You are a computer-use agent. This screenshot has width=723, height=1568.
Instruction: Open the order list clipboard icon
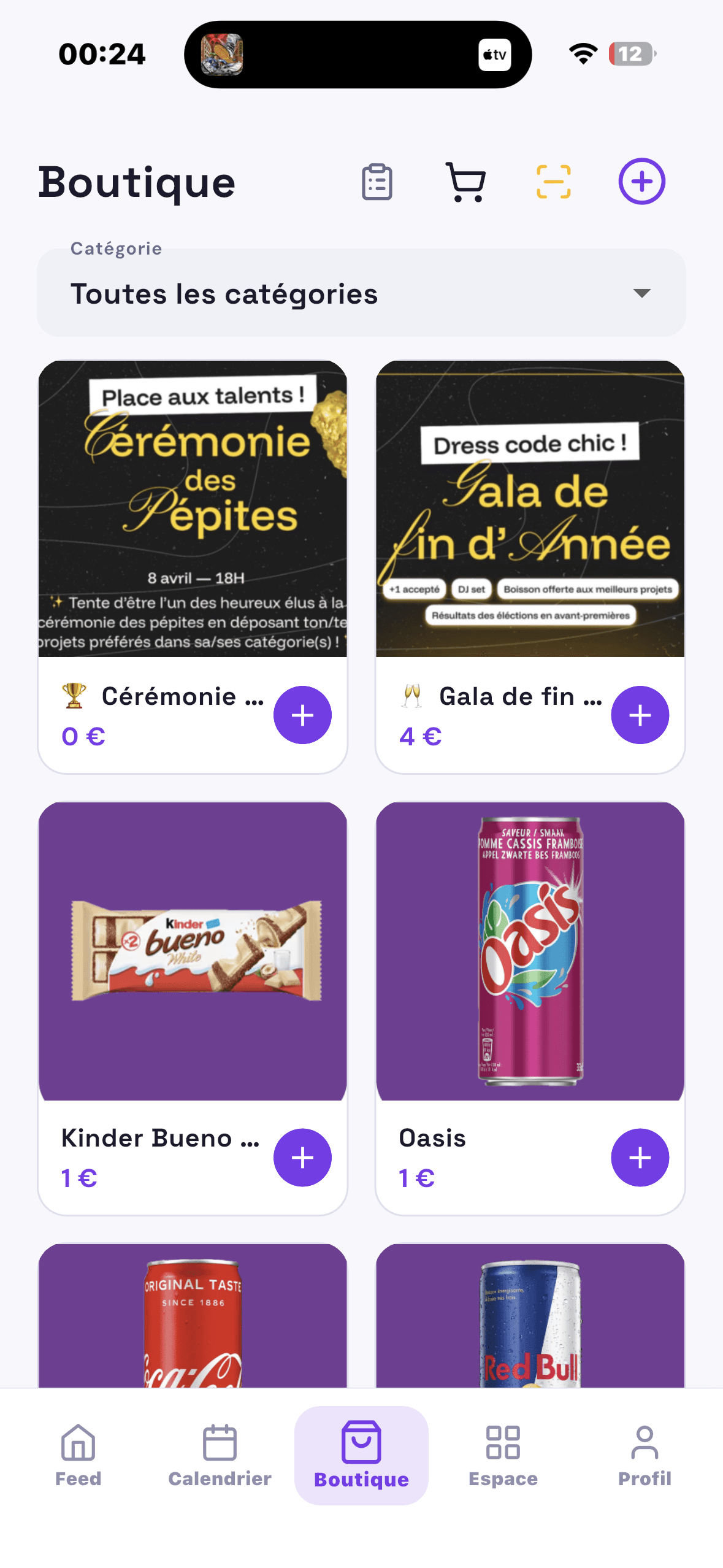tap(376, 180)
